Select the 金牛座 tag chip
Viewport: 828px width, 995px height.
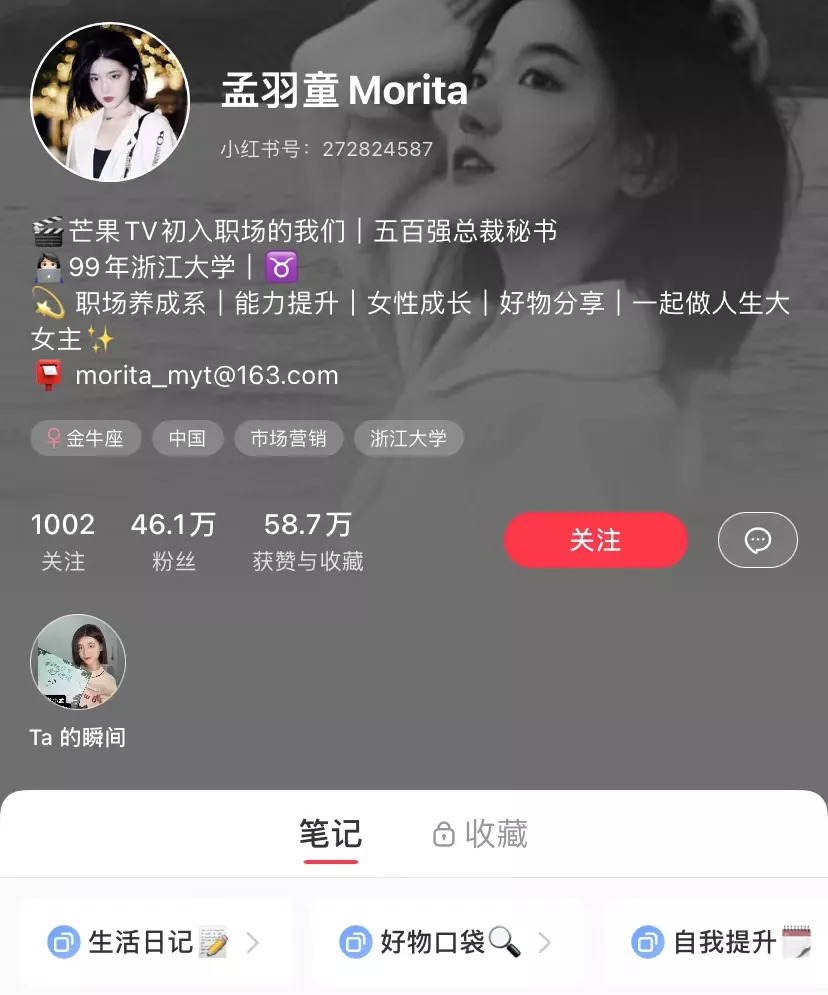[86, 438]
